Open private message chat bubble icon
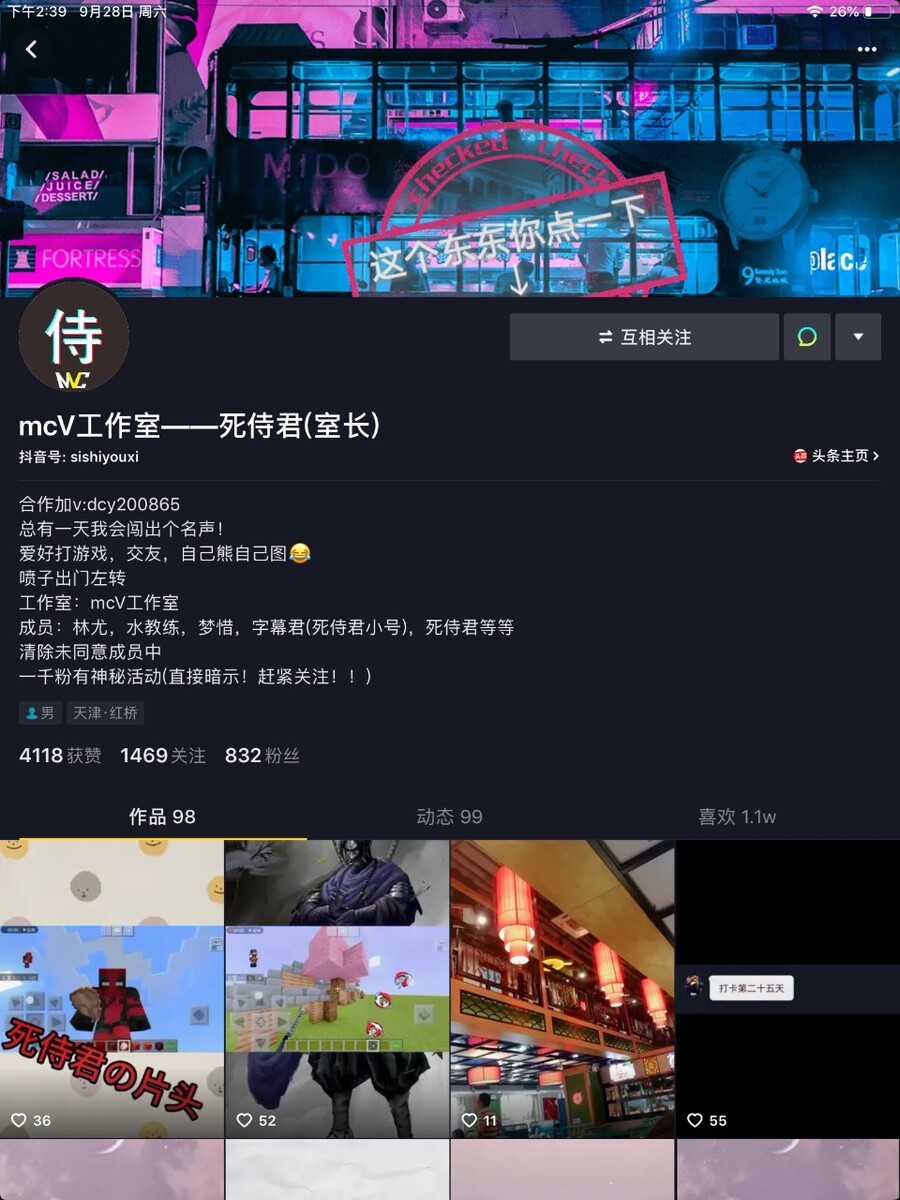This screenshot has width=900, height=1200. point(807,337)
